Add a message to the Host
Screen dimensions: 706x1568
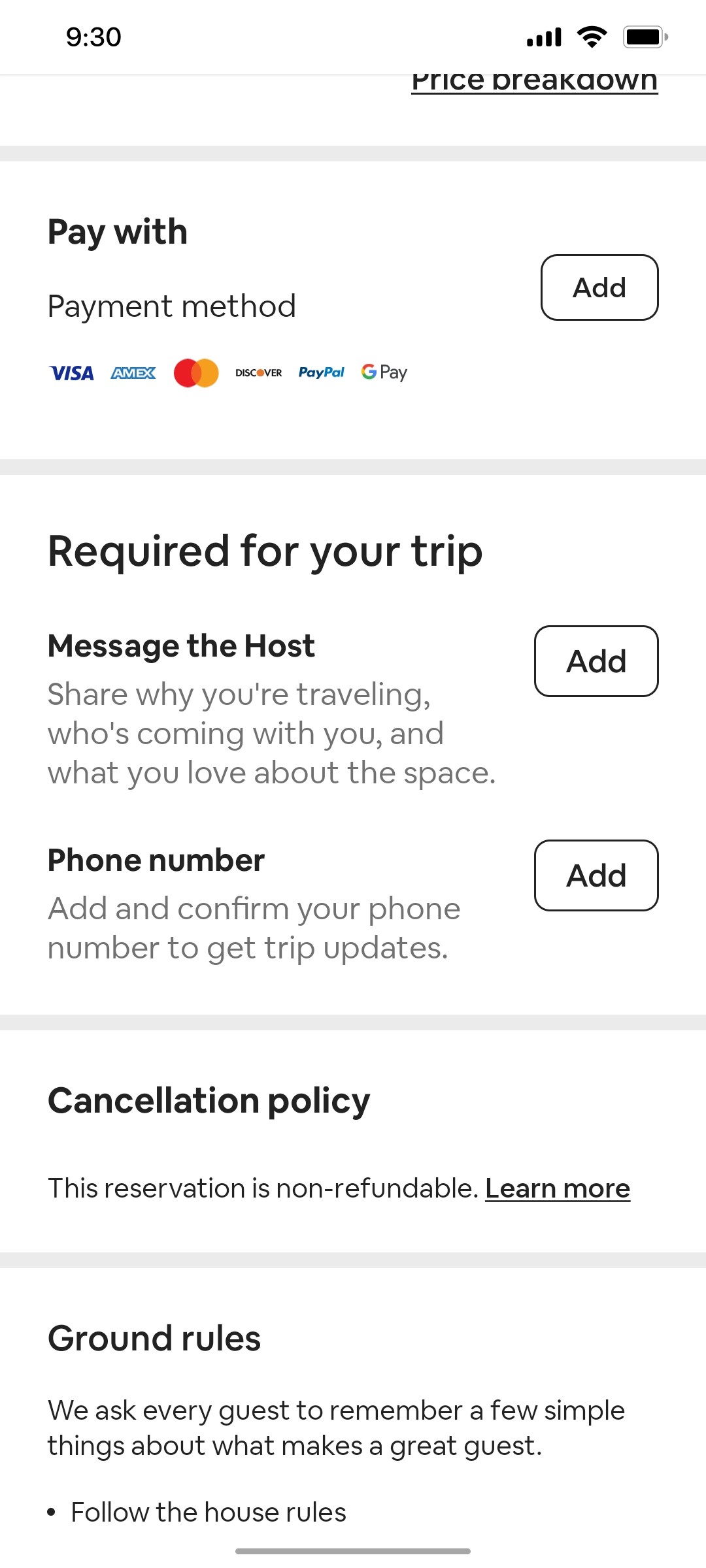point(596,661)
